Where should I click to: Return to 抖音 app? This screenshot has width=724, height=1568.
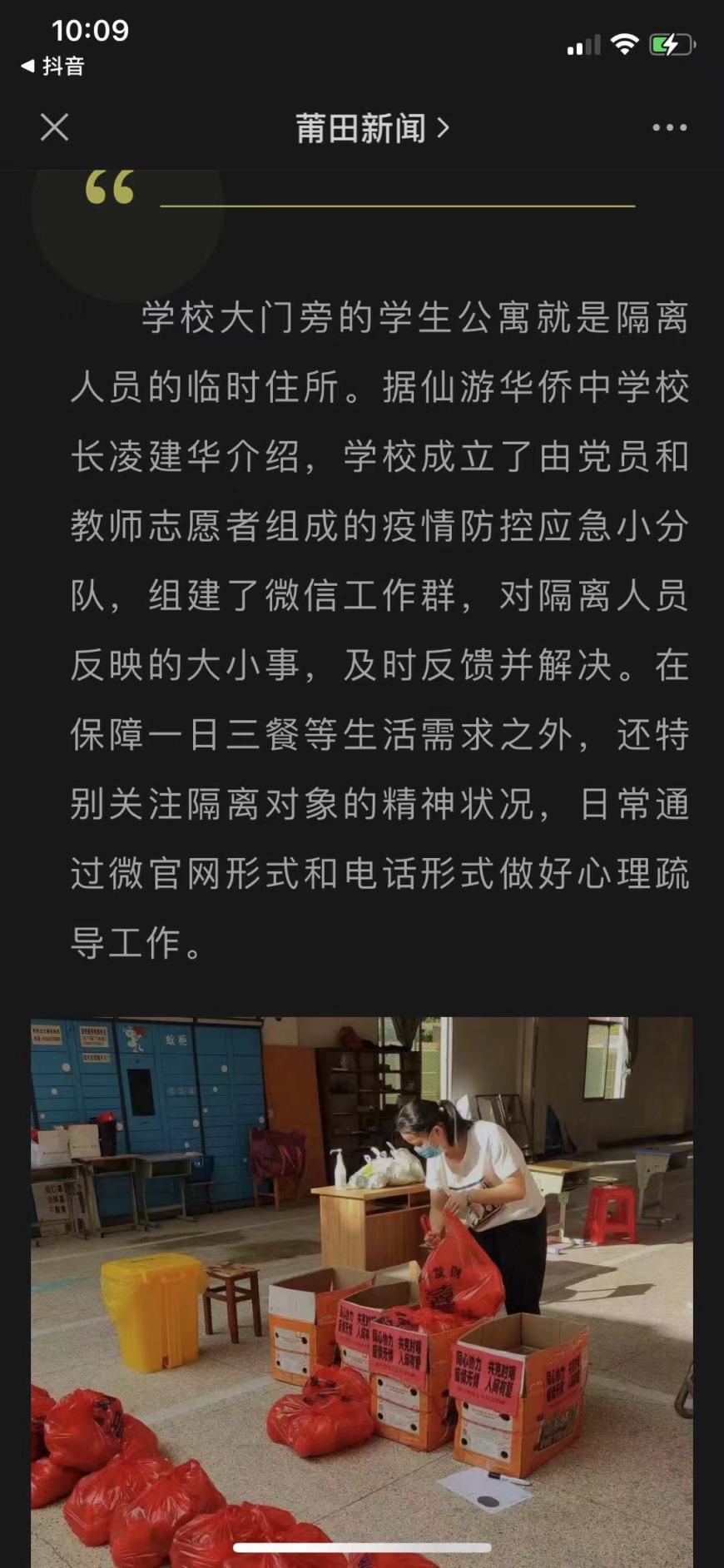click(x=53, y=66)
